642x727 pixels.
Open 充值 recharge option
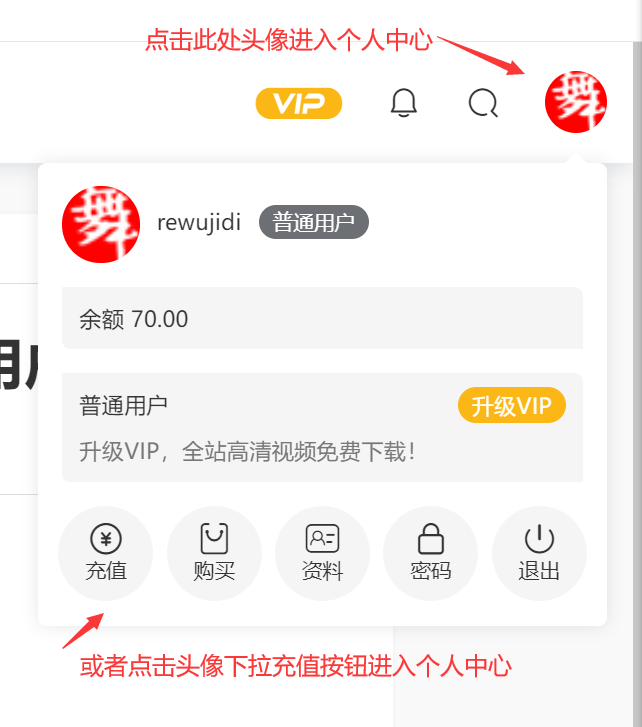tap(106, 553)
